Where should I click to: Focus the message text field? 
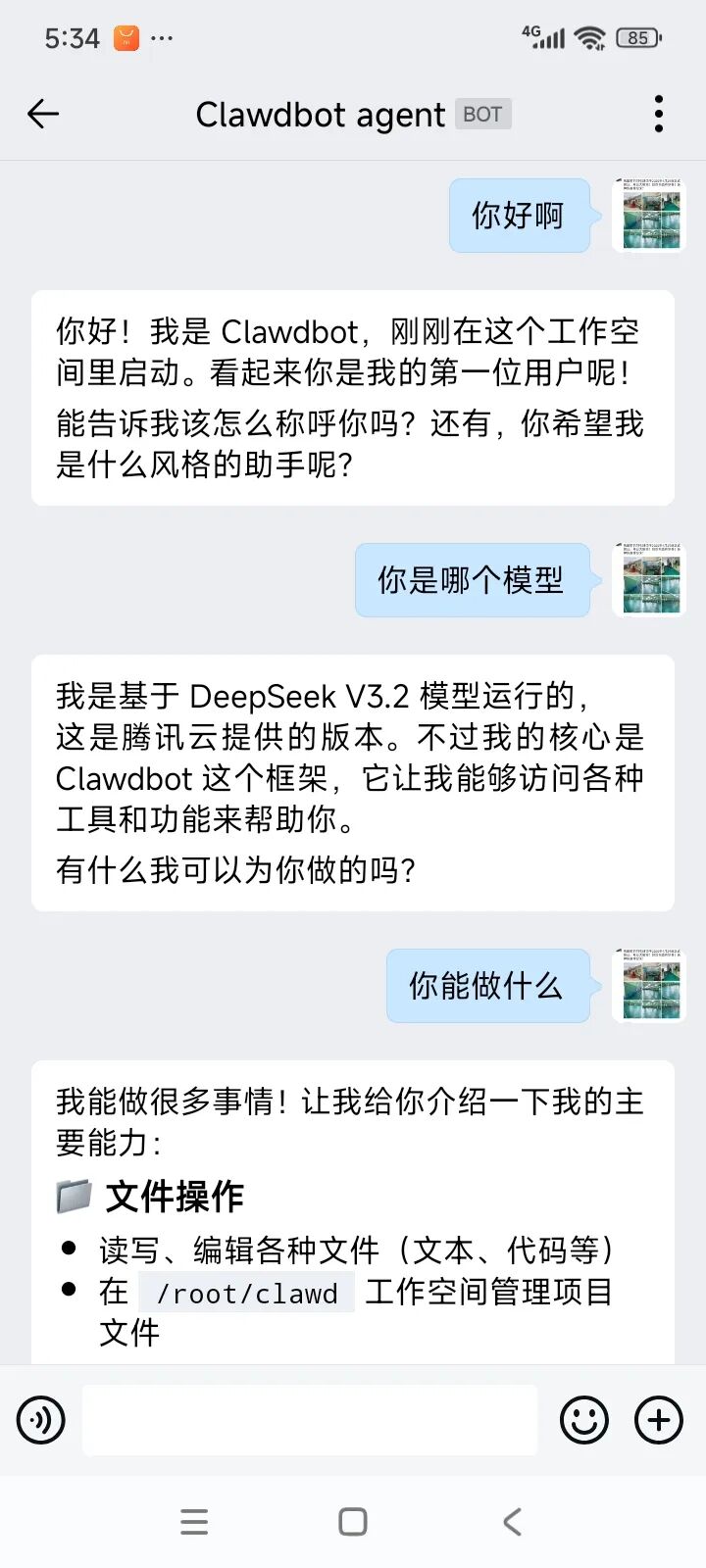coord(310,1420)
